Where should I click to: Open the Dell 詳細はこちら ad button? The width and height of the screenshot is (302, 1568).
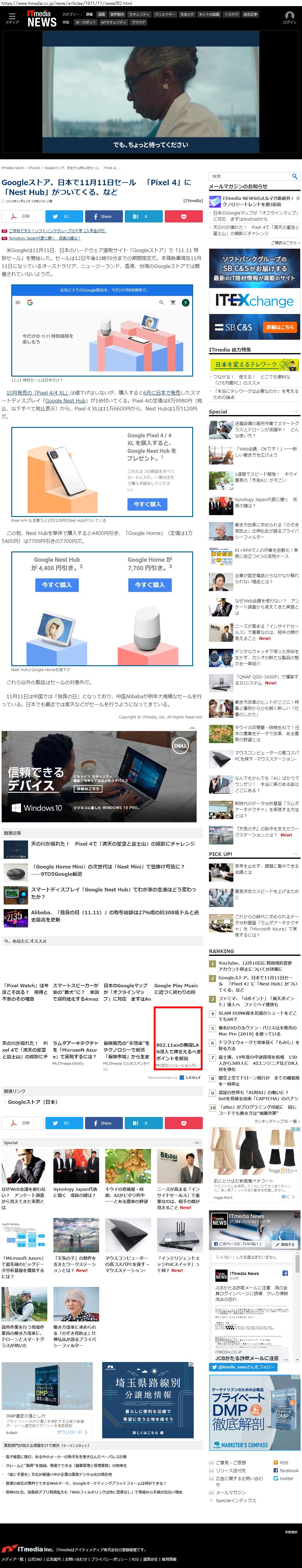click(88, 788)
